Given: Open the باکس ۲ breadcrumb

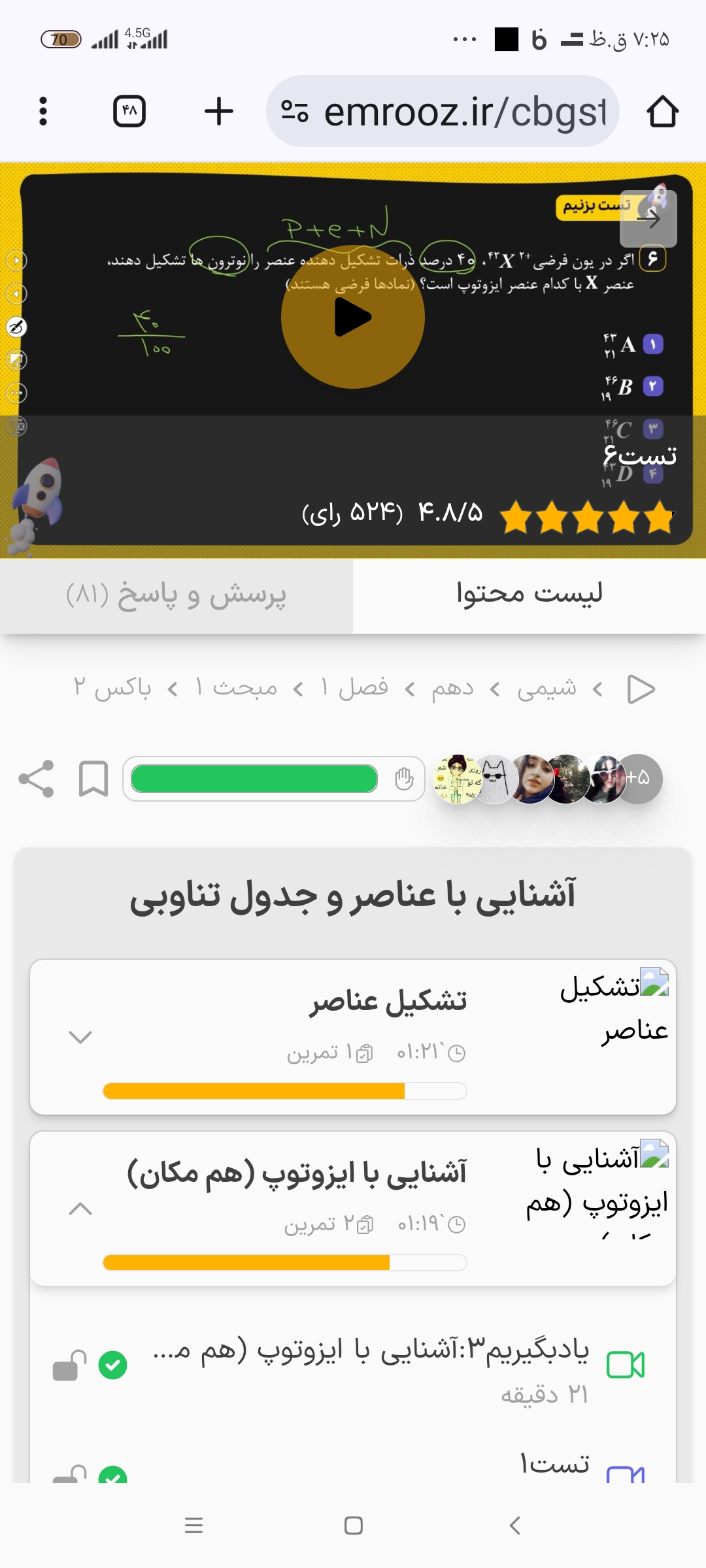Looking at the screenshot, I should [x=112, y=689].
